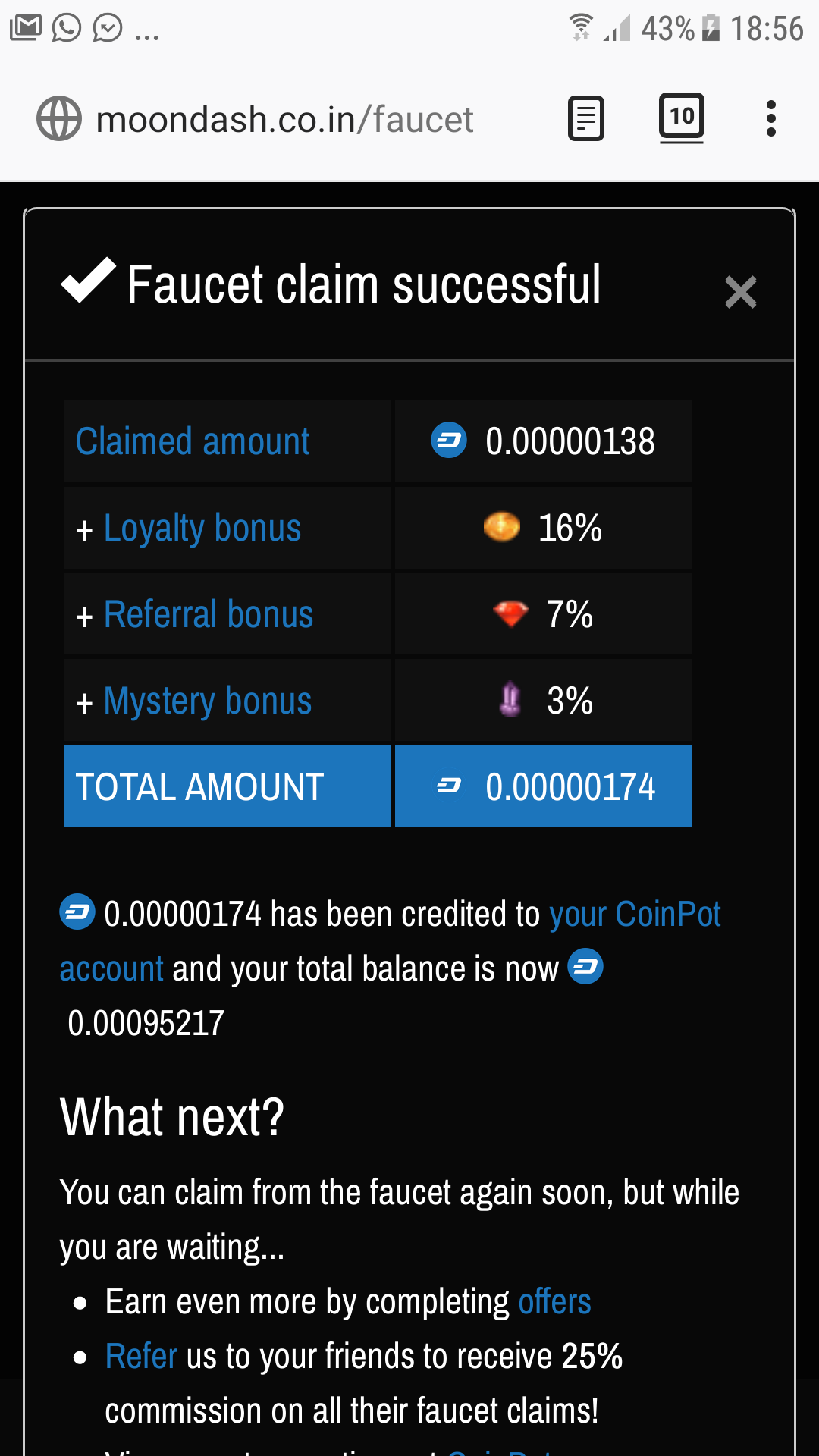The height and width of the screenshot is (1456, 819).
Task: Open the Referral bonus link
Action: 209,614
